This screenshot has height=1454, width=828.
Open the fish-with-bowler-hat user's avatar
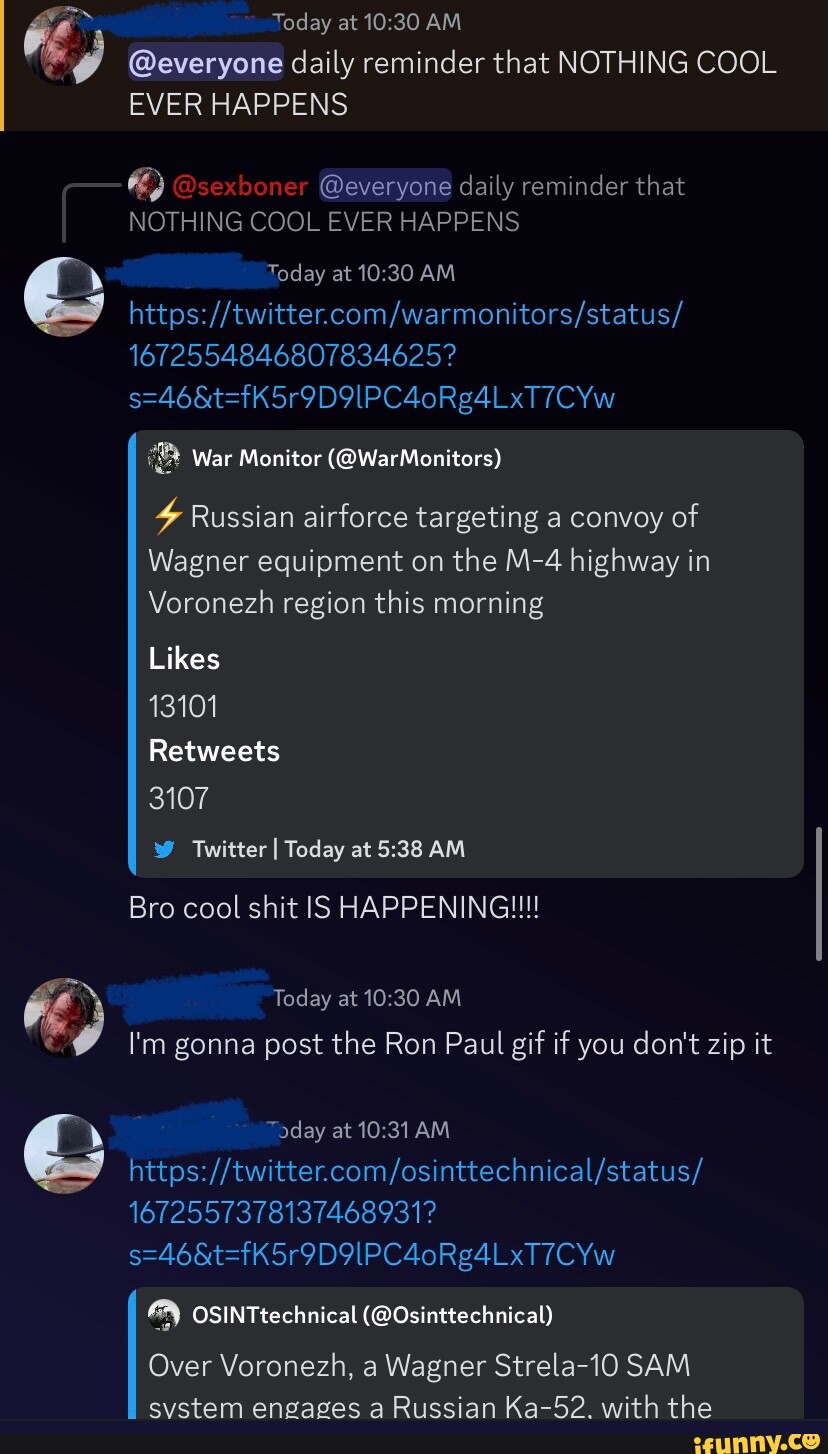point(63,296)
